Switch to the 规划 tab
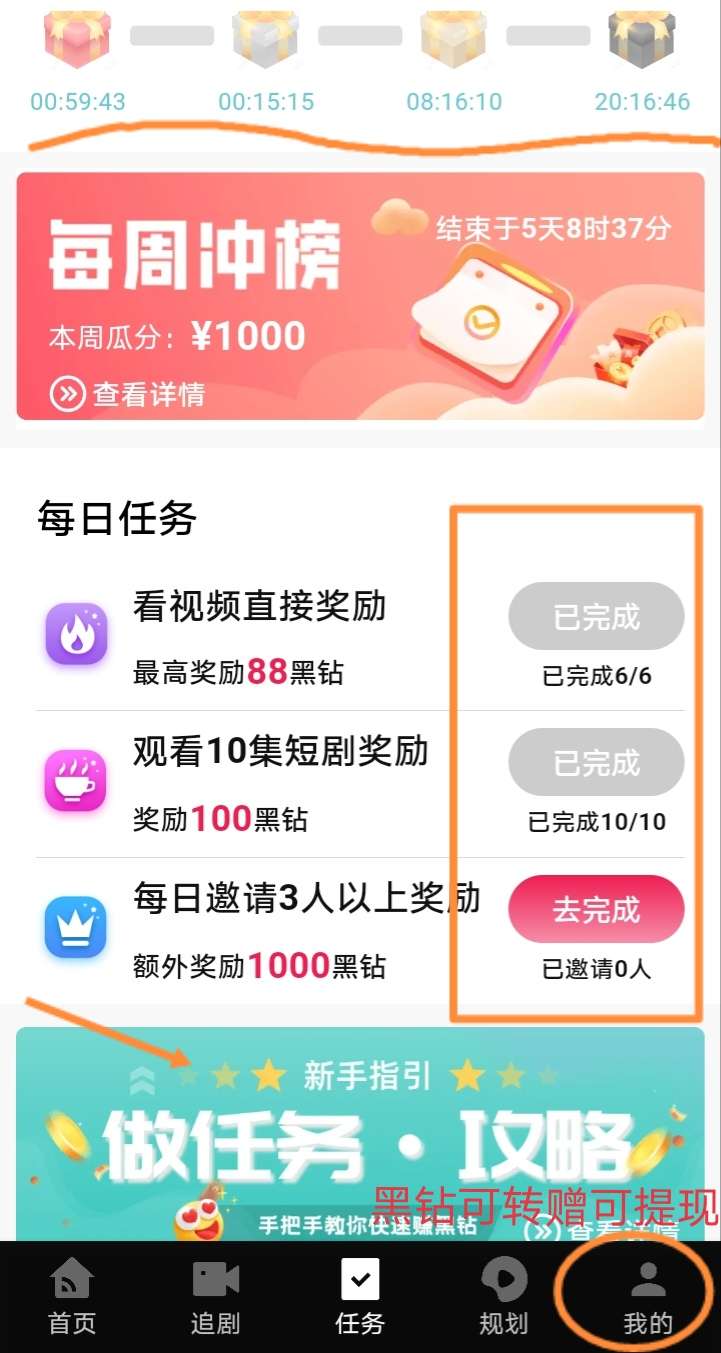The height and width of the screenshot is (1353, 721). point(504,1297)
